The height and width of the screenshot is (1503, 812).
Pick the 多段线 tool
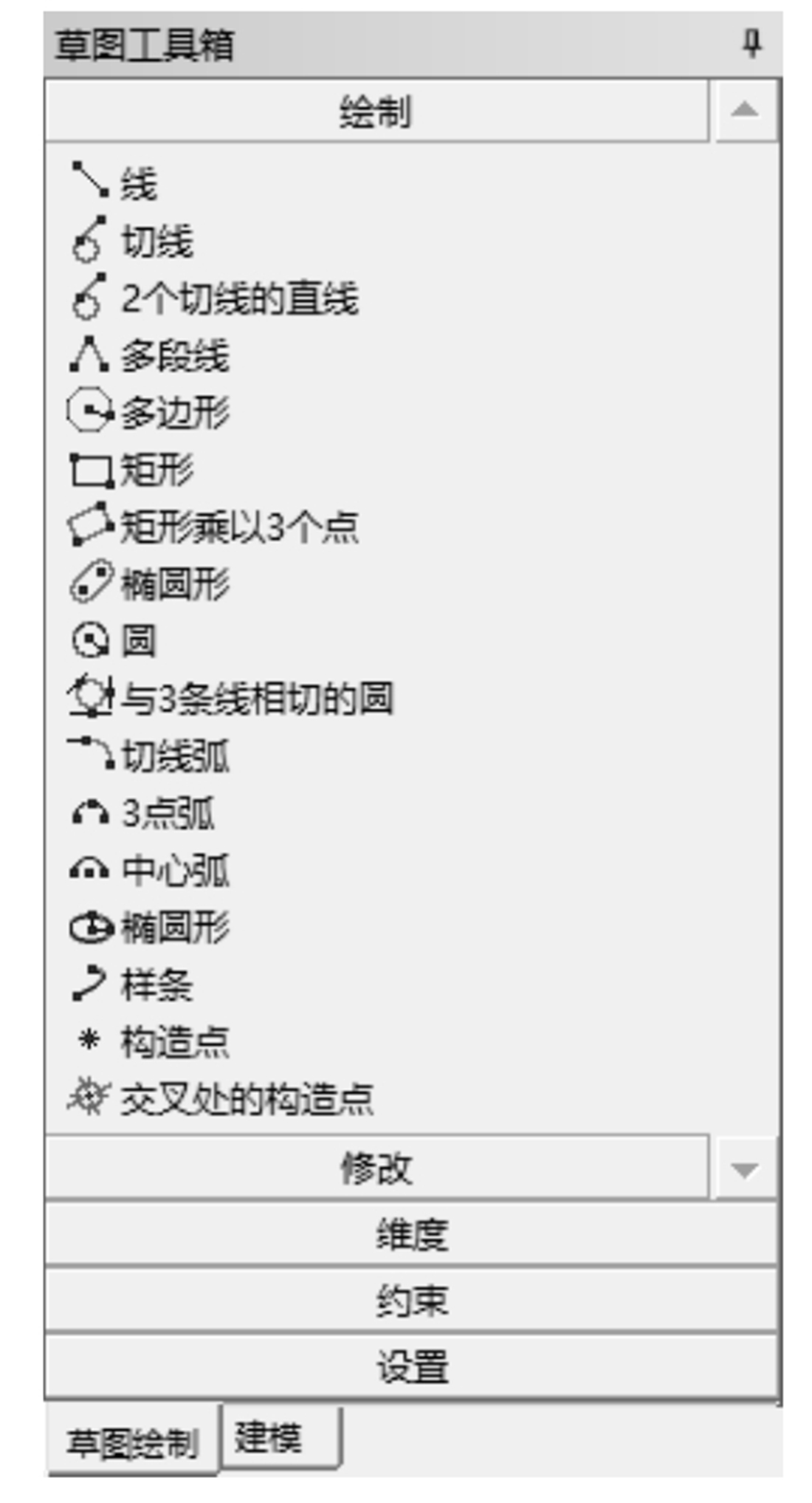coord(149,355)
